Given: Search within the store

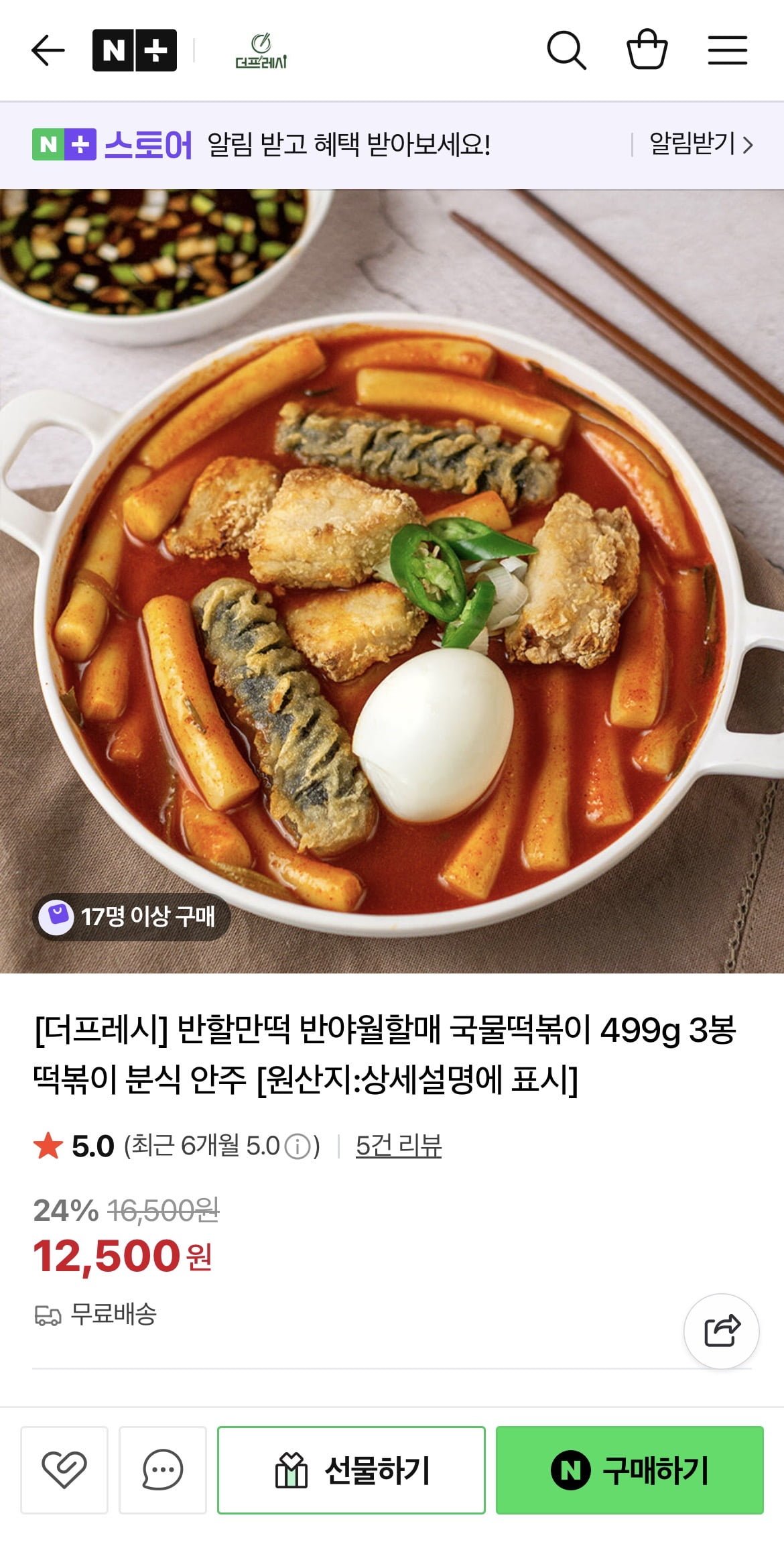Looking at the screenshot, I should click(x=566, y=50).
